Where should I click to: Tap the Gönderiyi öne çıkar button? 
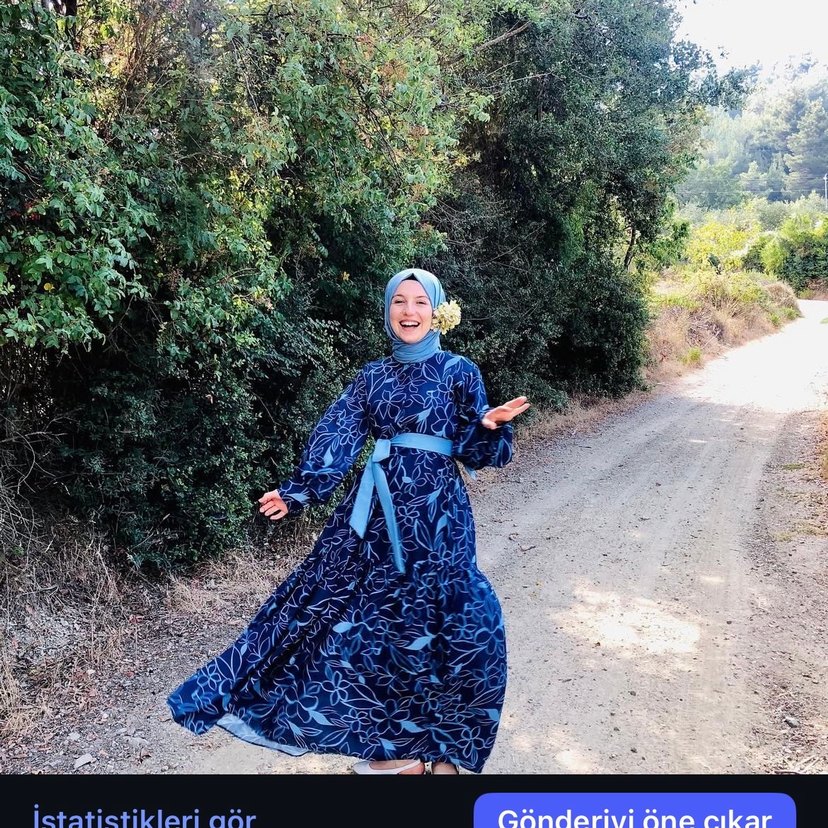tap(634, 814)
